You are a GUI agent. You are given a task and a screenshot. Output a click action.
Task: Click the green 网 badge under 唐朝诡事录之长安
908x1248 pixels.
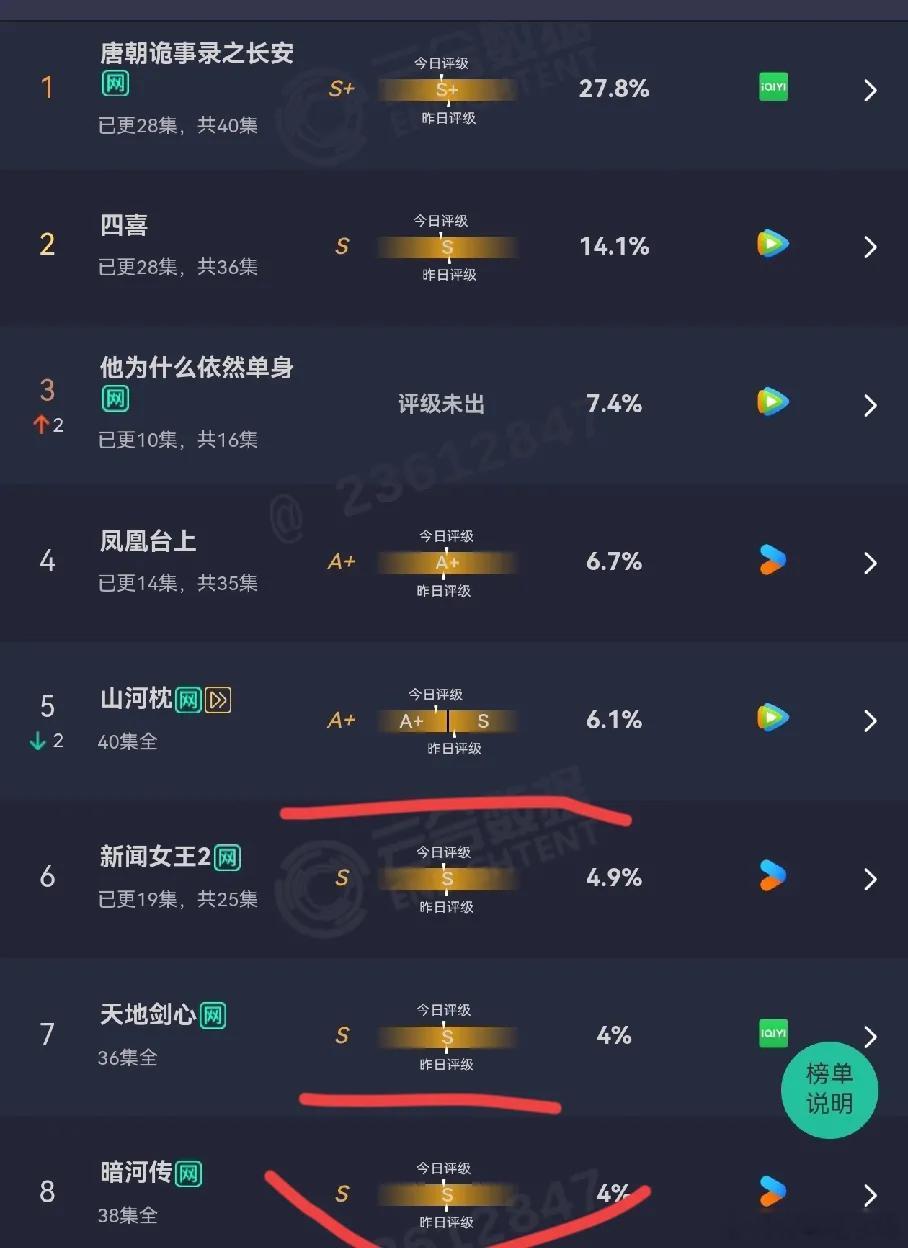click(x=115, y=86)
